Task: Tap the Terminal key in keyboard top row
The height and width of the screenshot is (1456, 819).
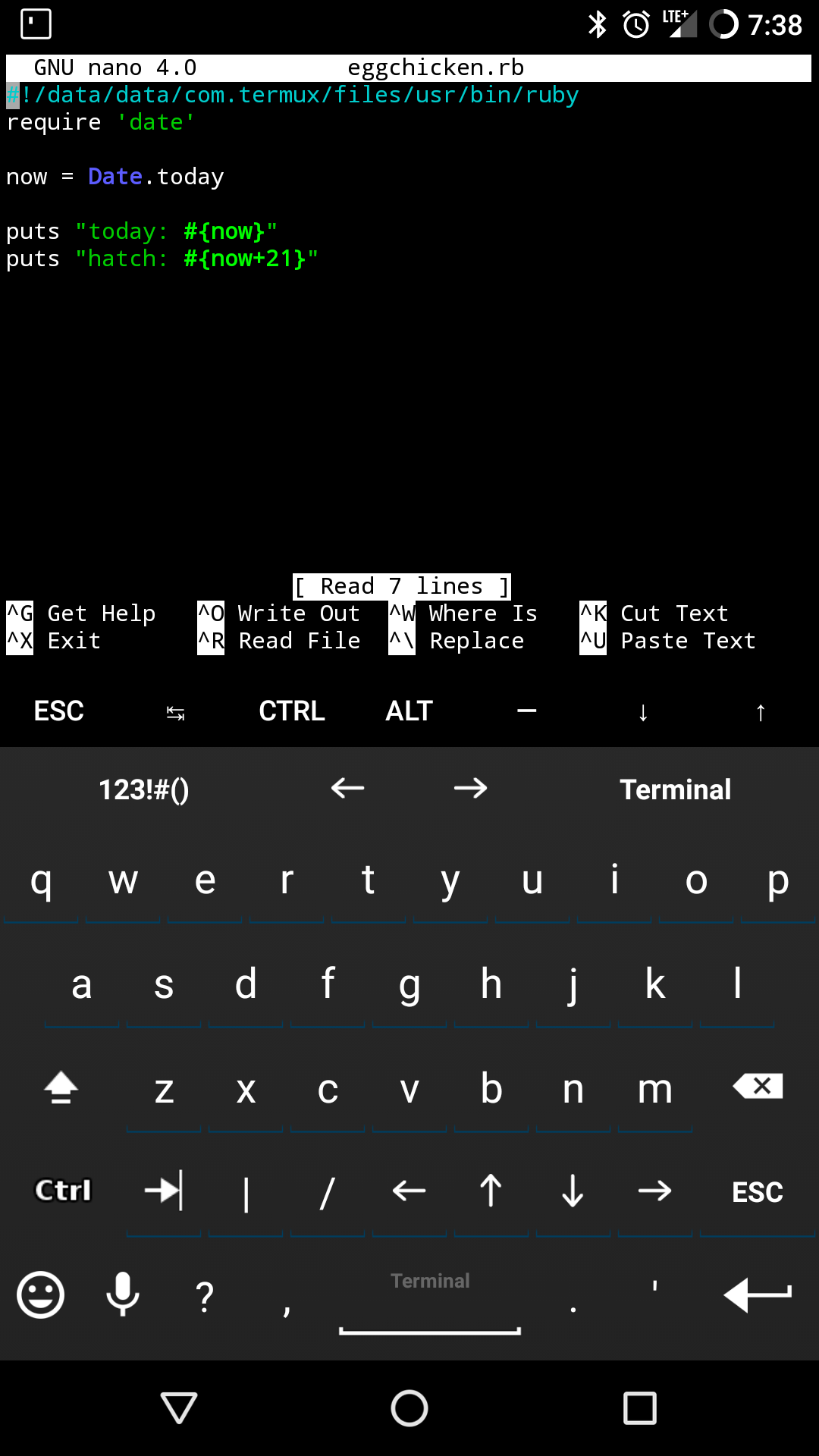Action: [675, 789]
